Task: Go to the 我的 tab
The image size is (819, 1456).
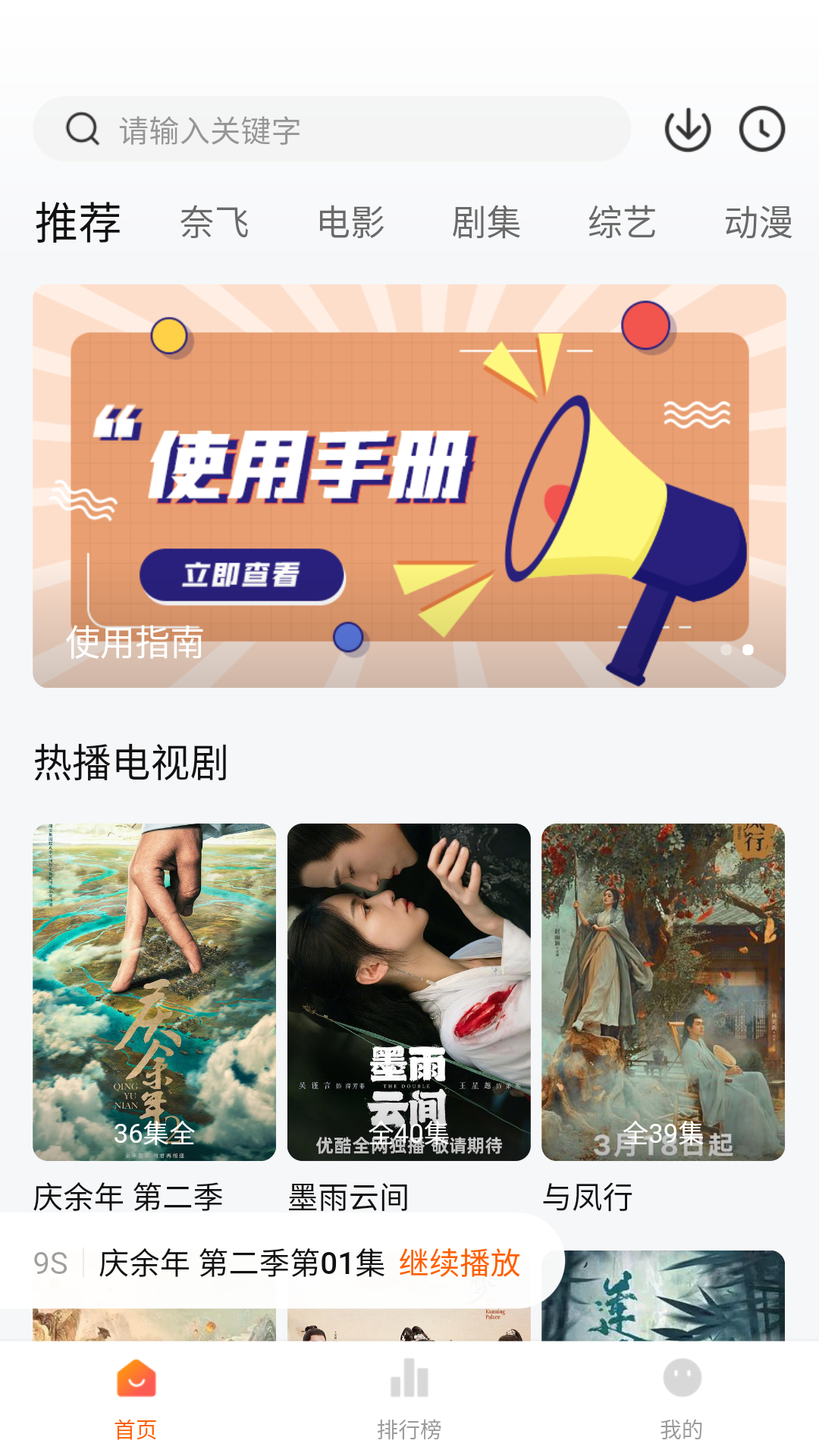Action: click(x=681, y=1398)
